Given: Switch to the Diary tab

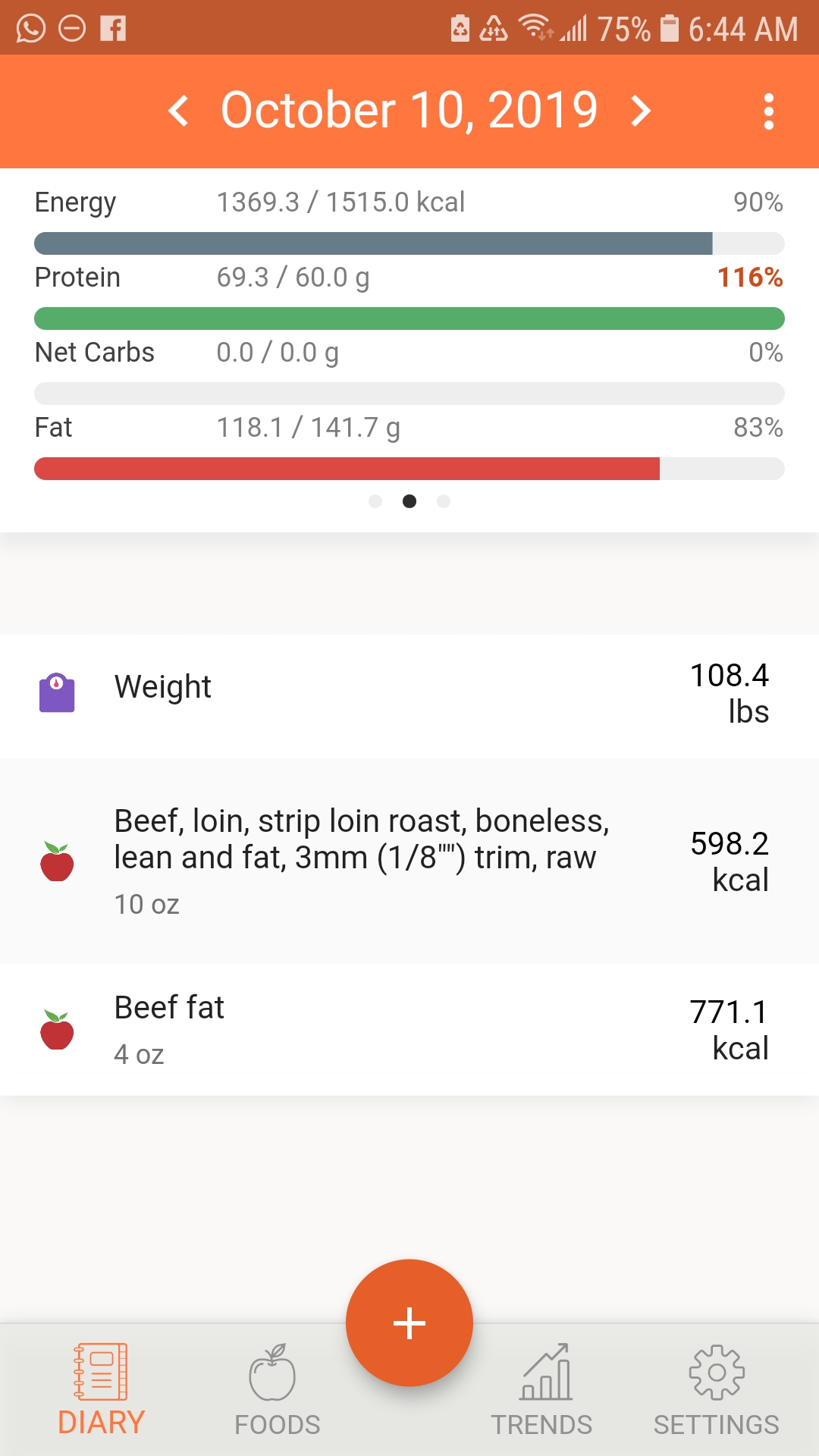Looking at the screenshot, I should 101,1389.
